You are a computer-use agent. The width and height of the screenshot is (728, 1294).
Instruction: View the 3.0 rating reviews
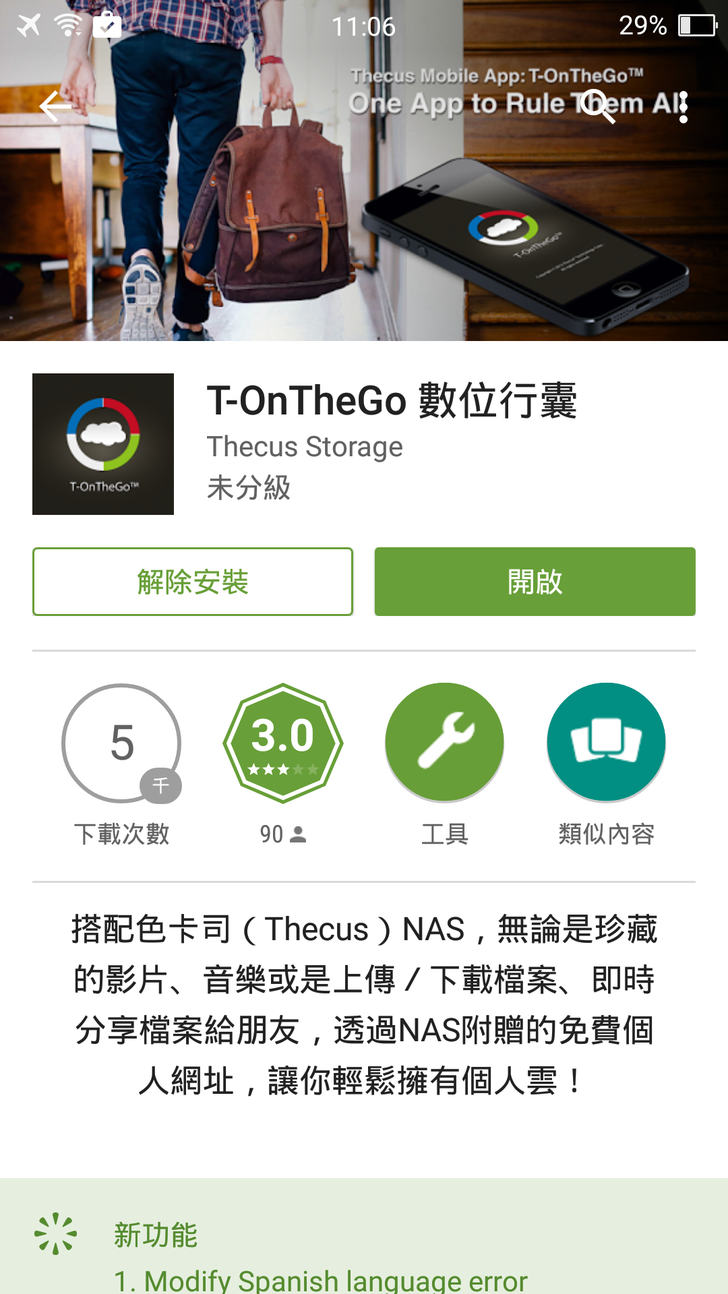283,743
